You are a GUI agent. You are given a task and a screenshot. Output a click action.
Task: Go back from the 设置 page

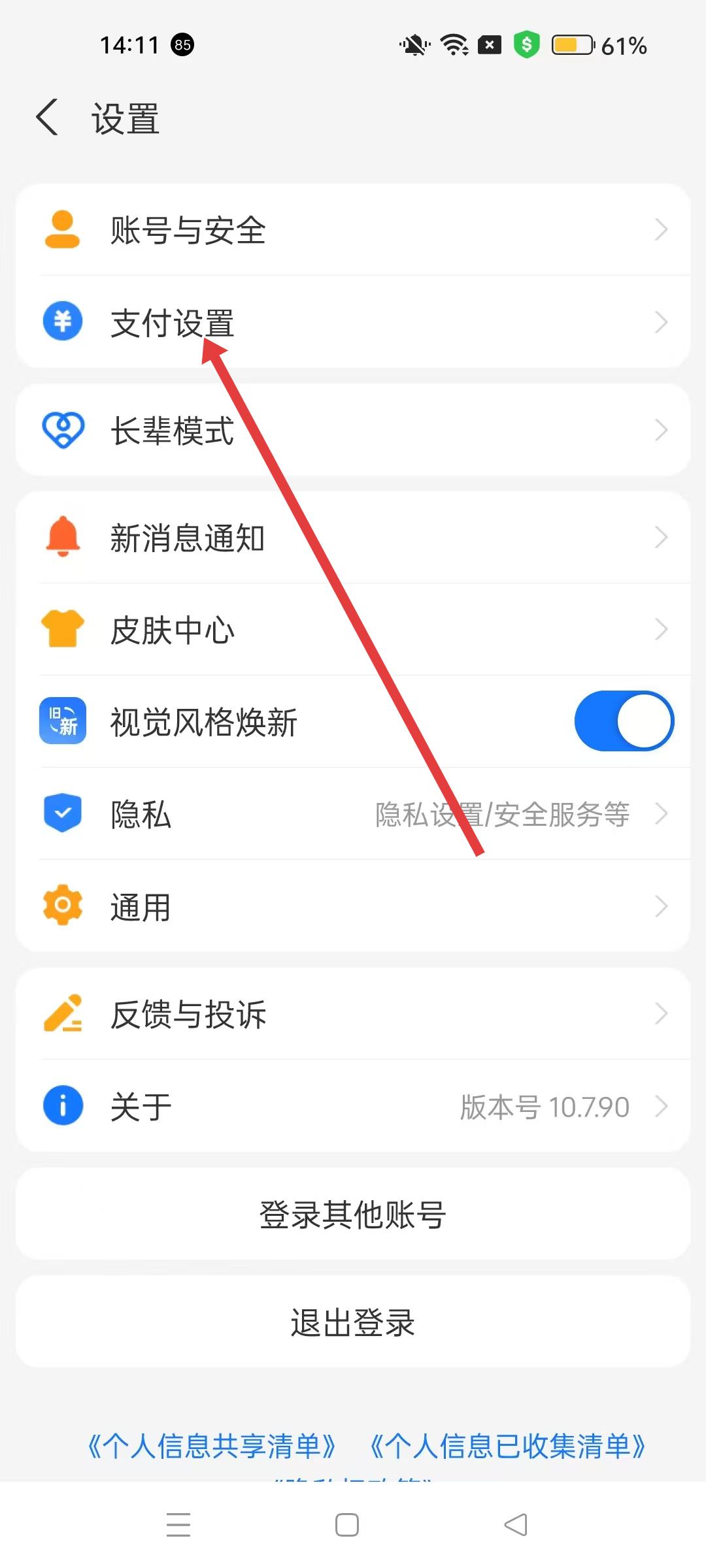click(x=47, y=118)
